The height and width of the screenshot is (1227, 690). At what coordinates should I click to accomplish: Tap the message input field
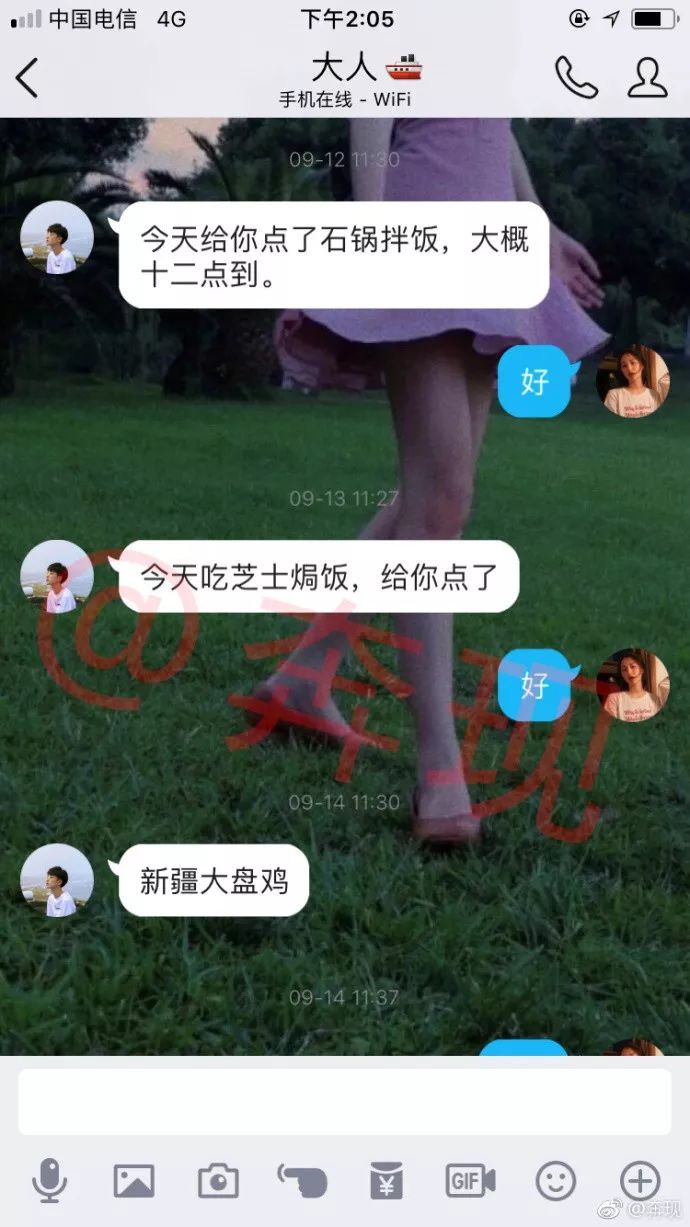pos(344,1101)
